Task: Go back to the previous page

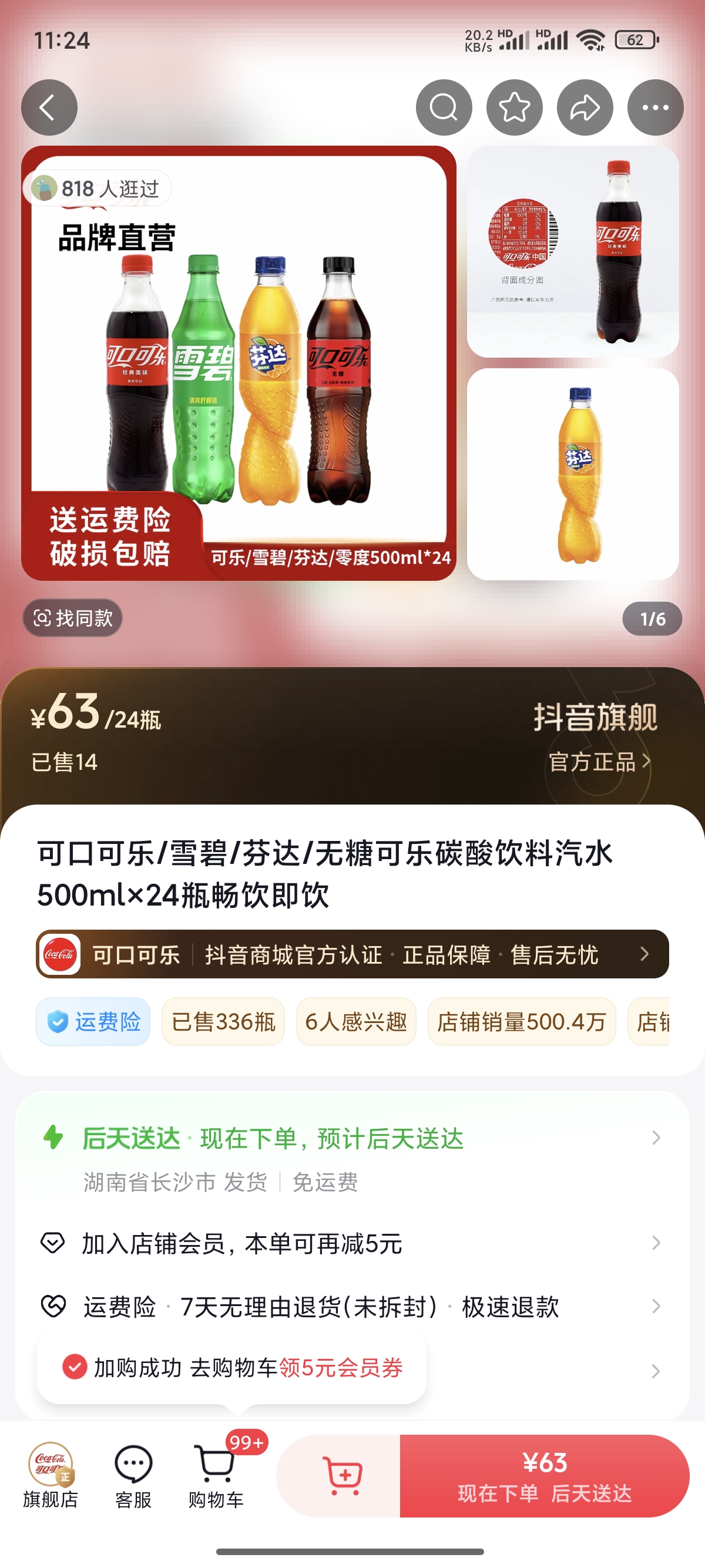Action: (x=49, y=107)
